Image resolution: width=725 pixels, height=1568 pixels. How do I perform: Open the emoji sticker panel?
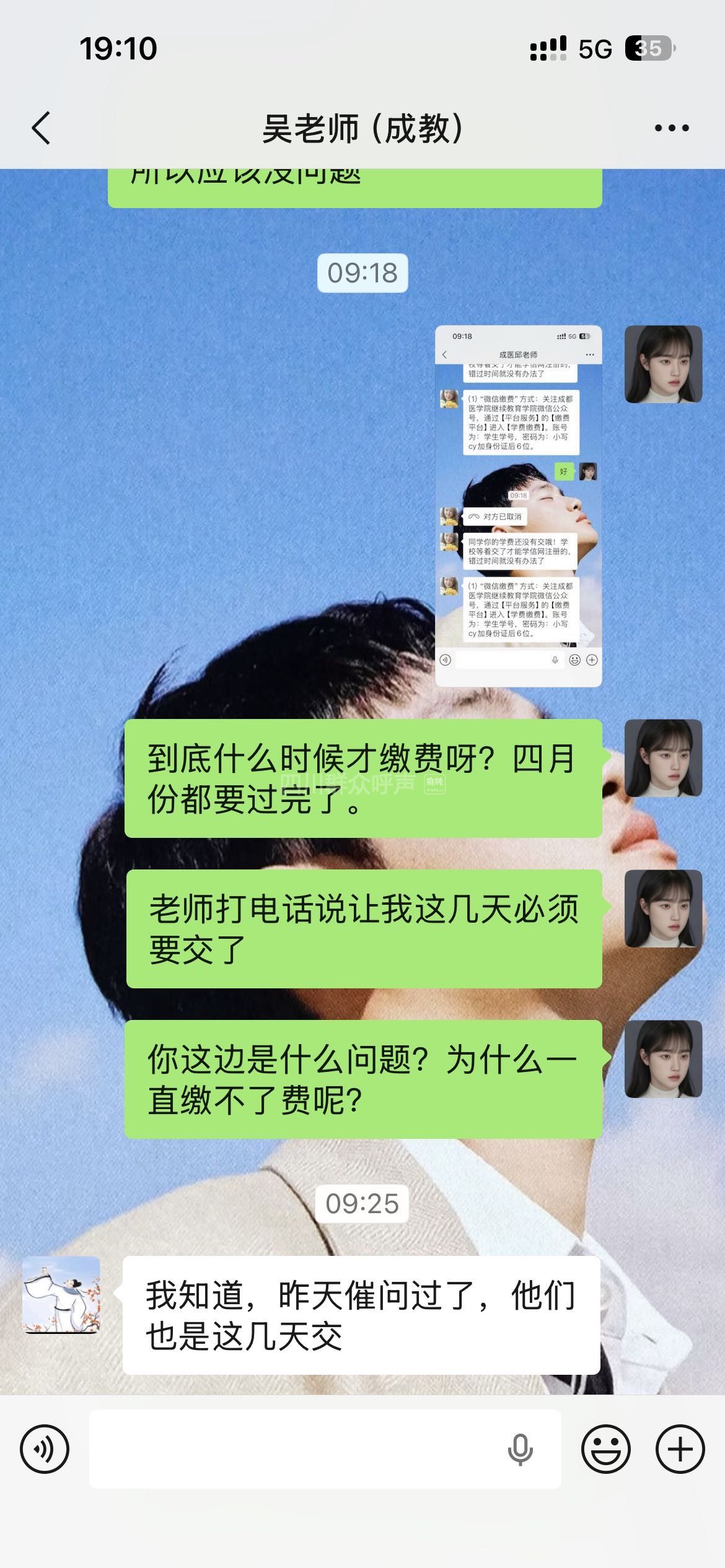point(605,1448)
